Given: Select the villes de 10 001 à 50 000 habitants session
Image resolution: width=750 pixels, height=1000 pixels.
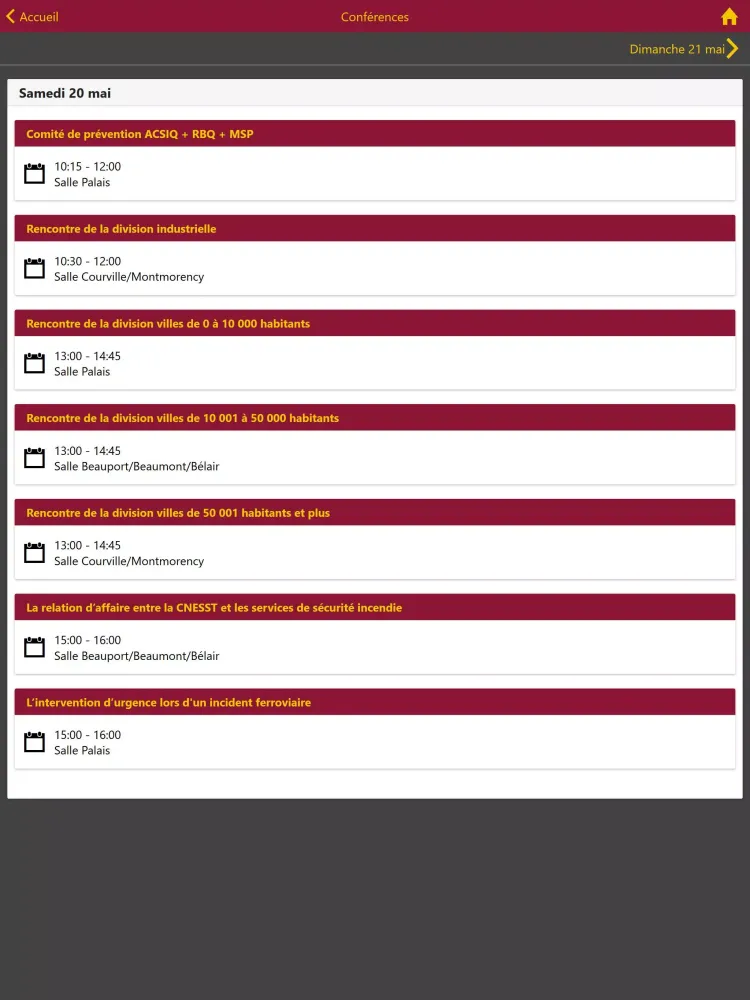Looking at the screenshot, I should pos(374,445).
